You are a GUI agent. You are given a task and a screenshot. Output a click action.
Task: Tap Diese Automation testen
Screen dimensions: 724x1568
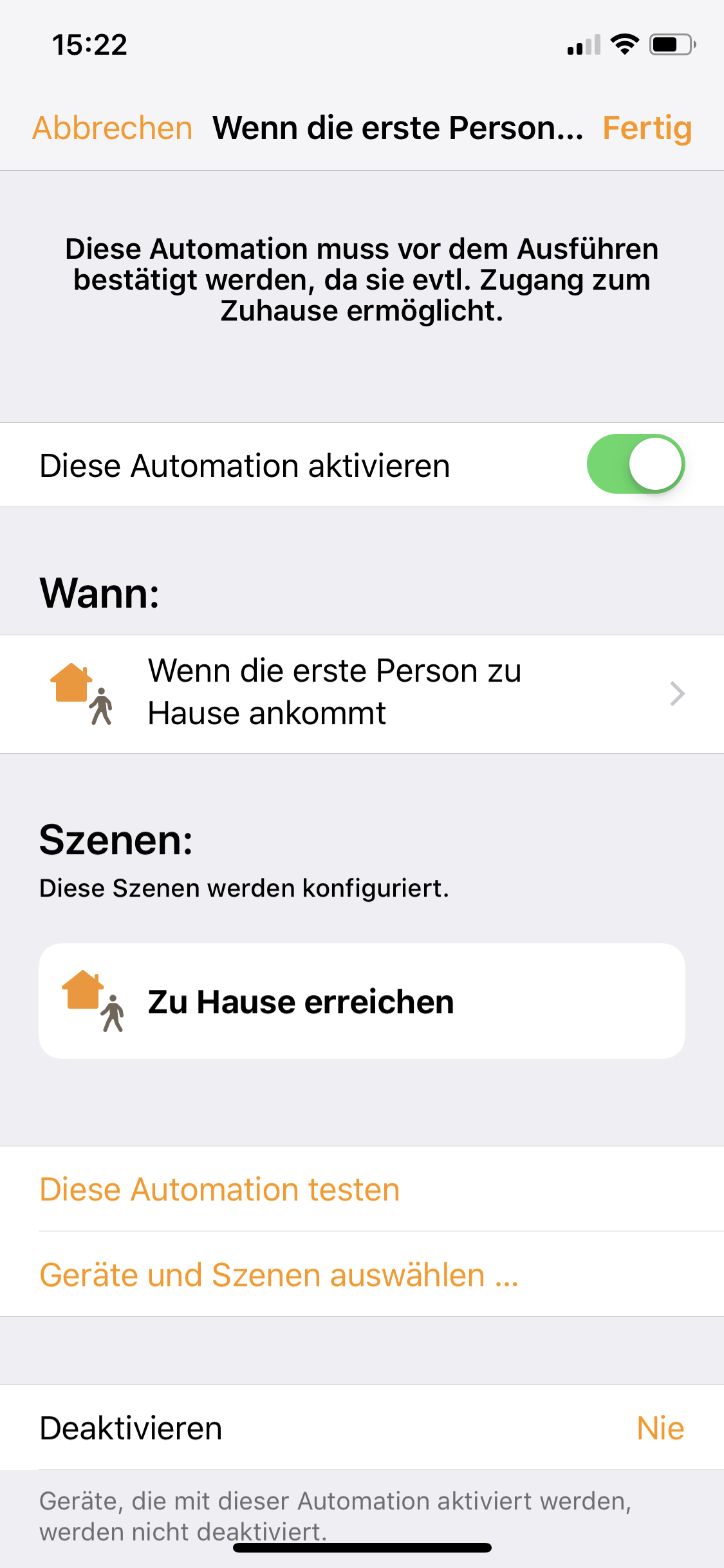(x=219, y=1189)
